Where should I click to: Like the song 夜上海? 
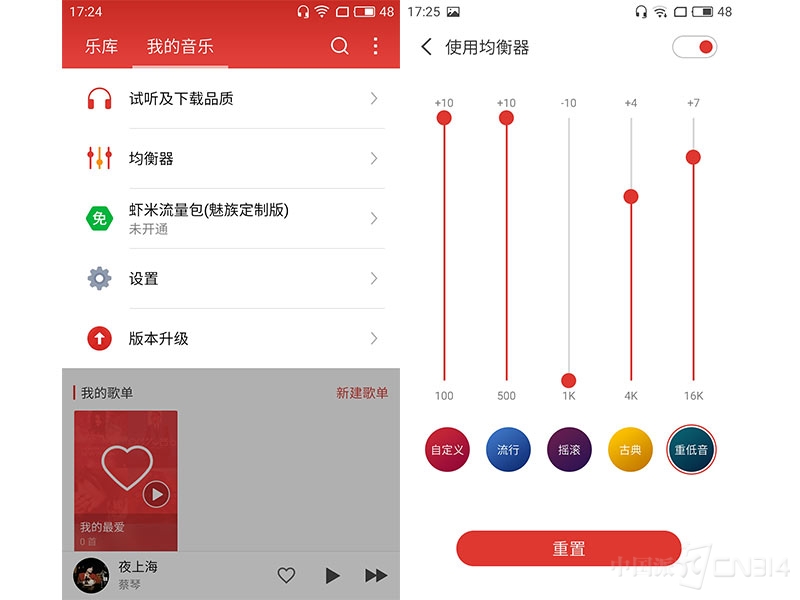point(286,575)
